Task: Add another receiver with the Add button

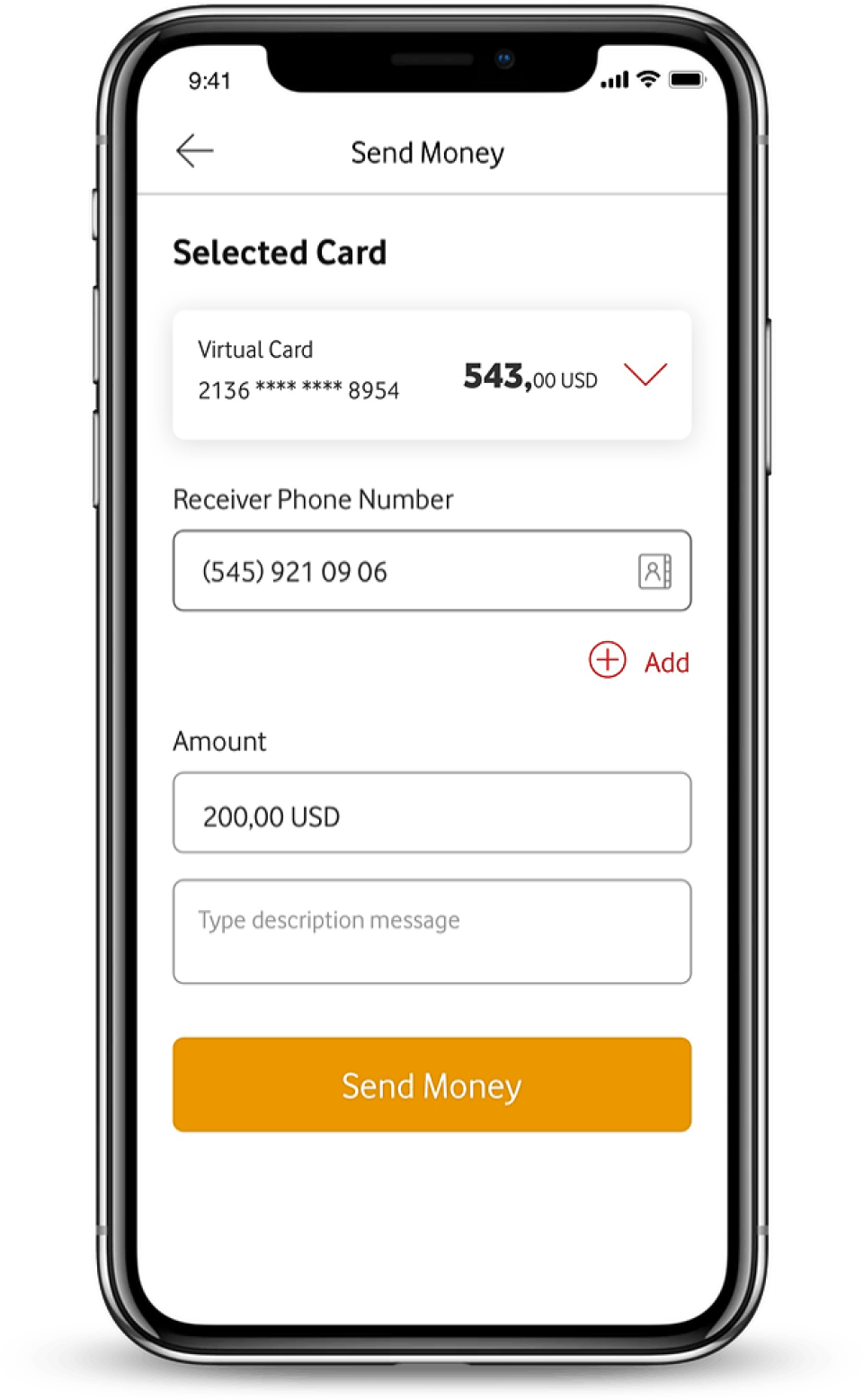Action: click(x=639, y=662)
